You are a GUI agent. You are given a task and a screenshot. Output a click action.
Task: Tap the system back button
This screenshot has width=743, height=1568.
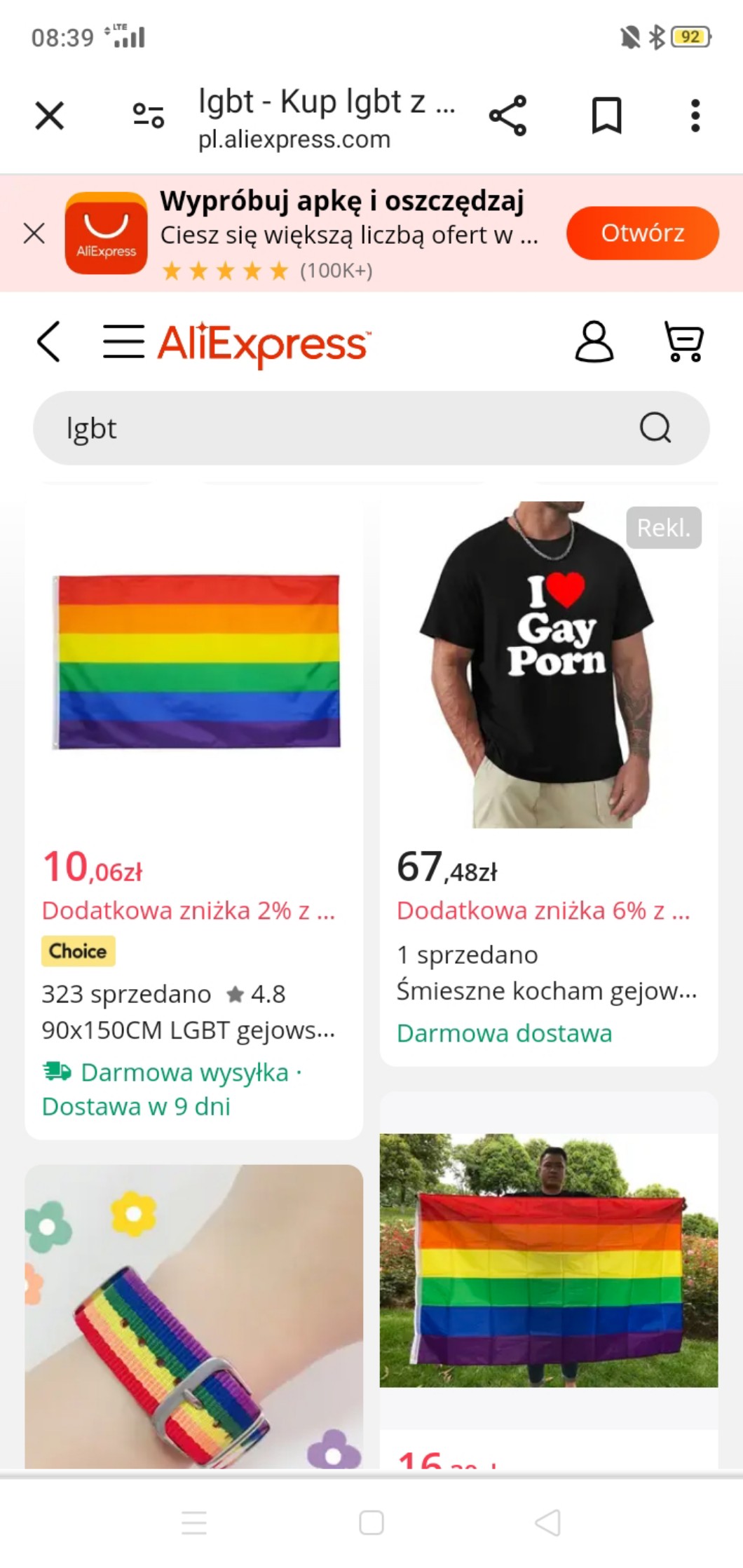click(x=547, y=1522)
